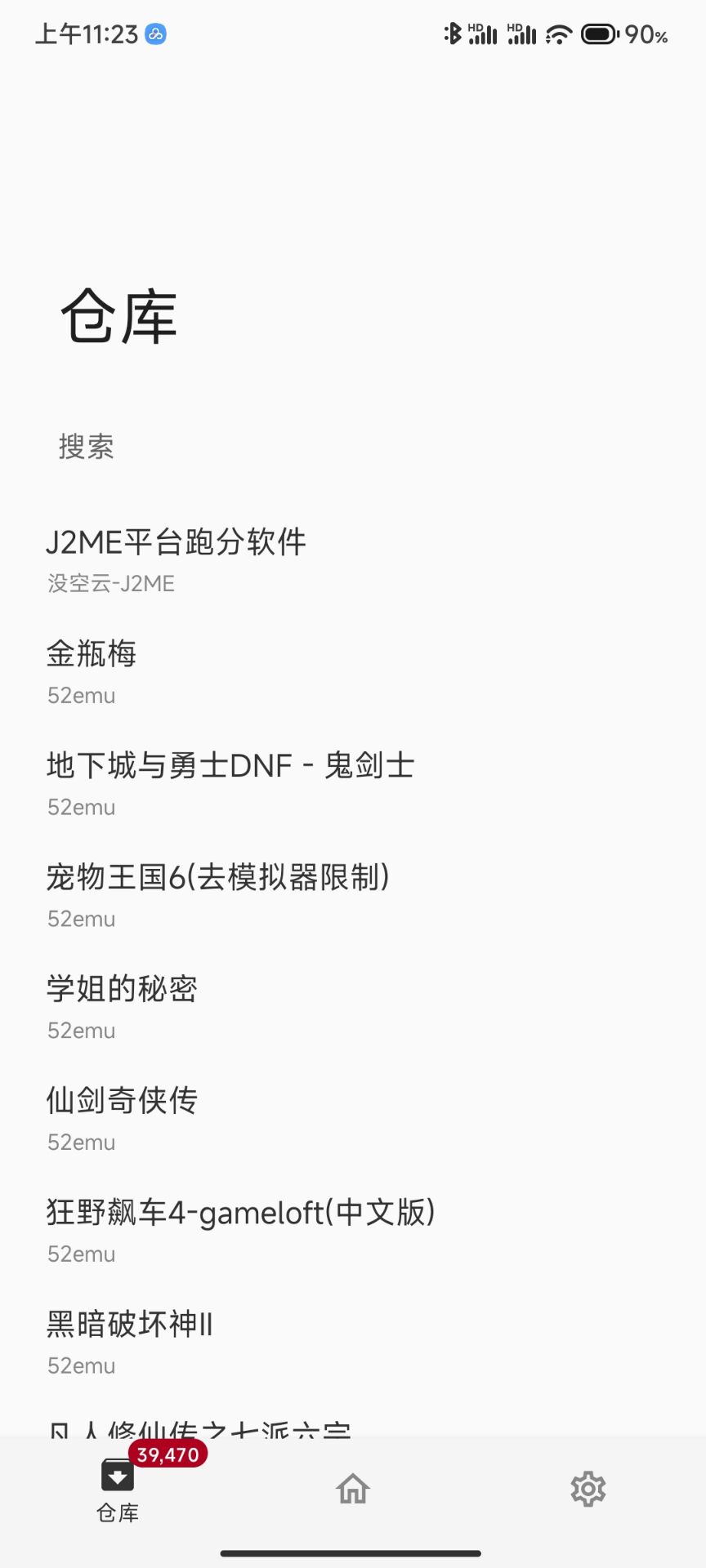Open the settings gear tab
The height and width of the screenshot is (1568, 706).
pos(588,1489)
